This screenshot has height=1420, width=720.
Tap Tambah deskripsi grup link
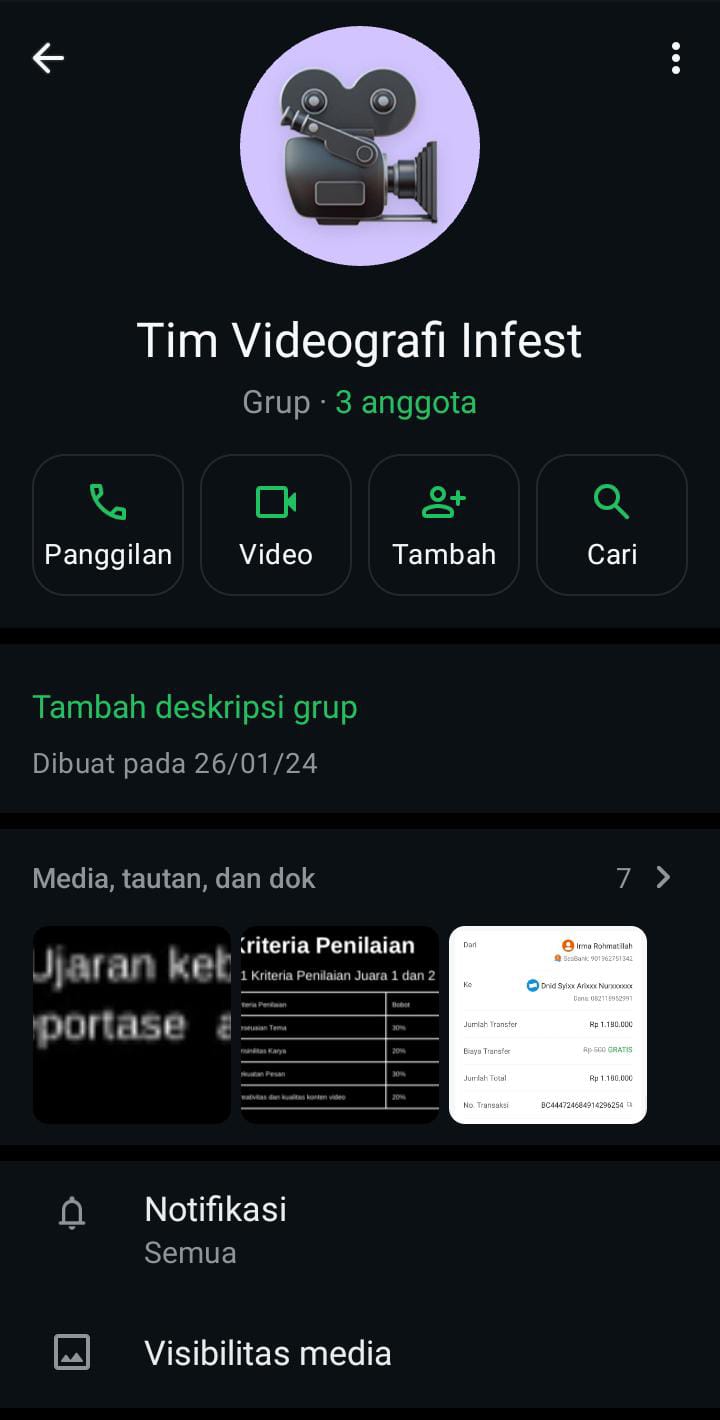[x=195, y=707]
